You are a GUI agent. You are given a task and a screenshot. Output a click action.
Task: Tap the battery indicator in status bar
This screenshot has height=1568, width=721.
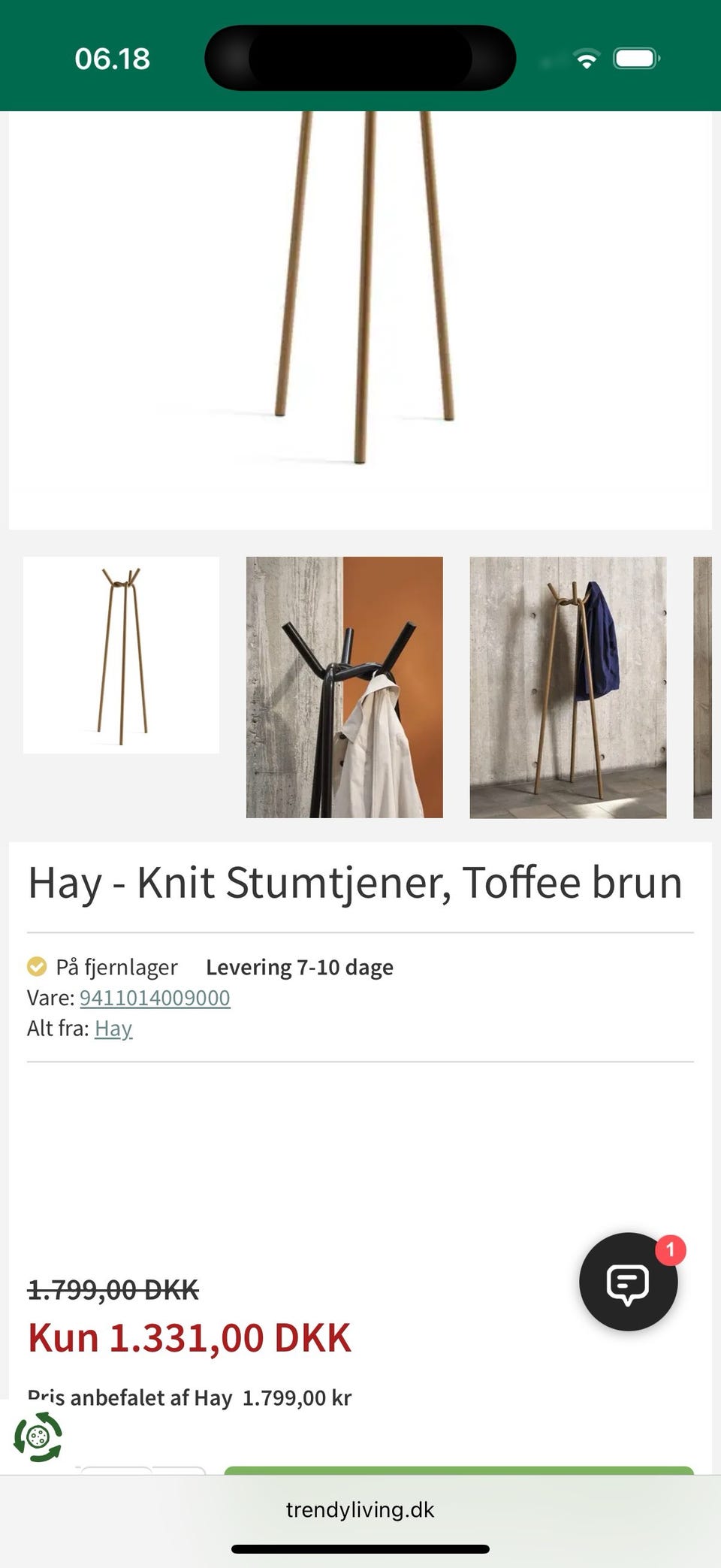[x=637, y=57]
